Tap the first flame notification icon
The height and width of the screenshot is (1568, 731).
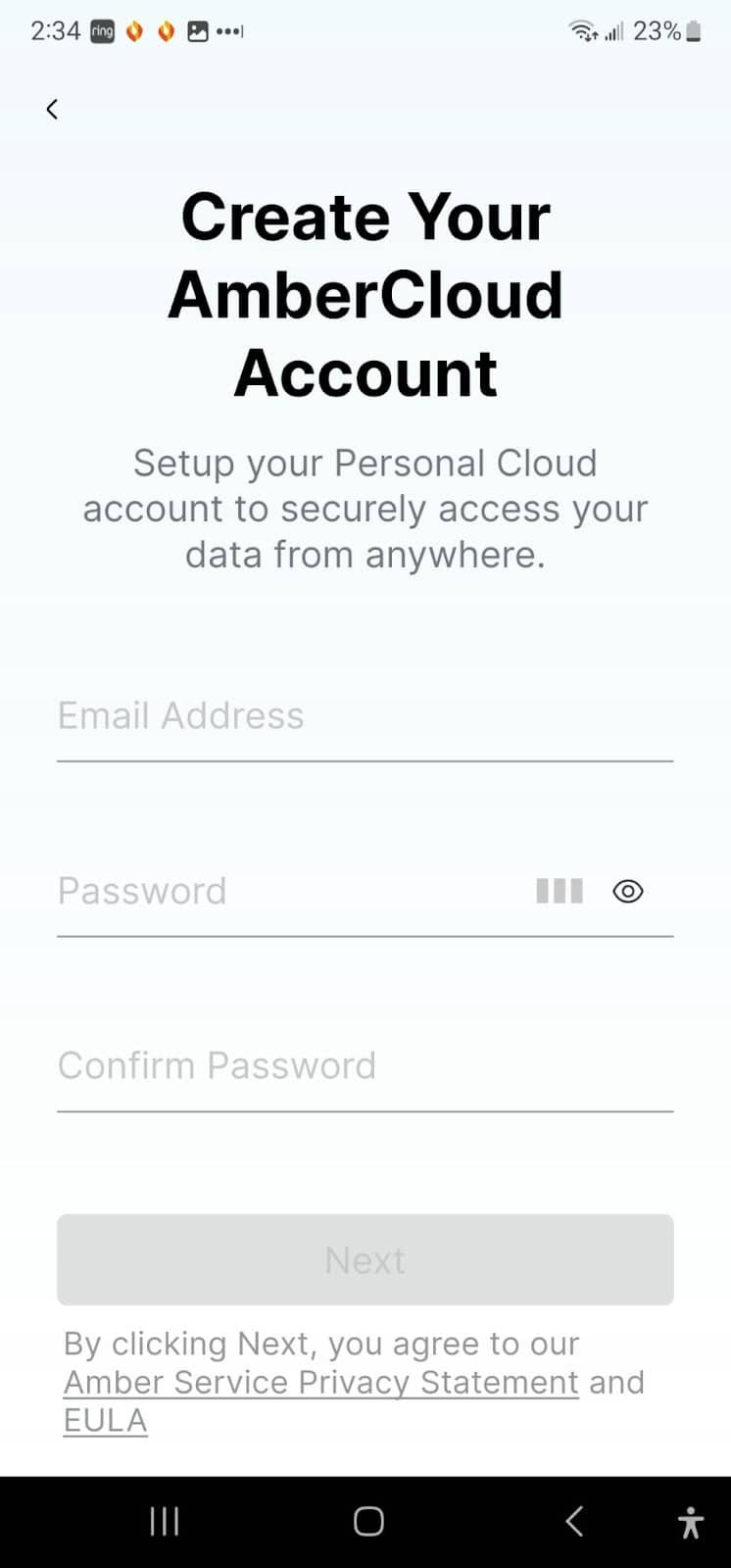pos(135,30)
